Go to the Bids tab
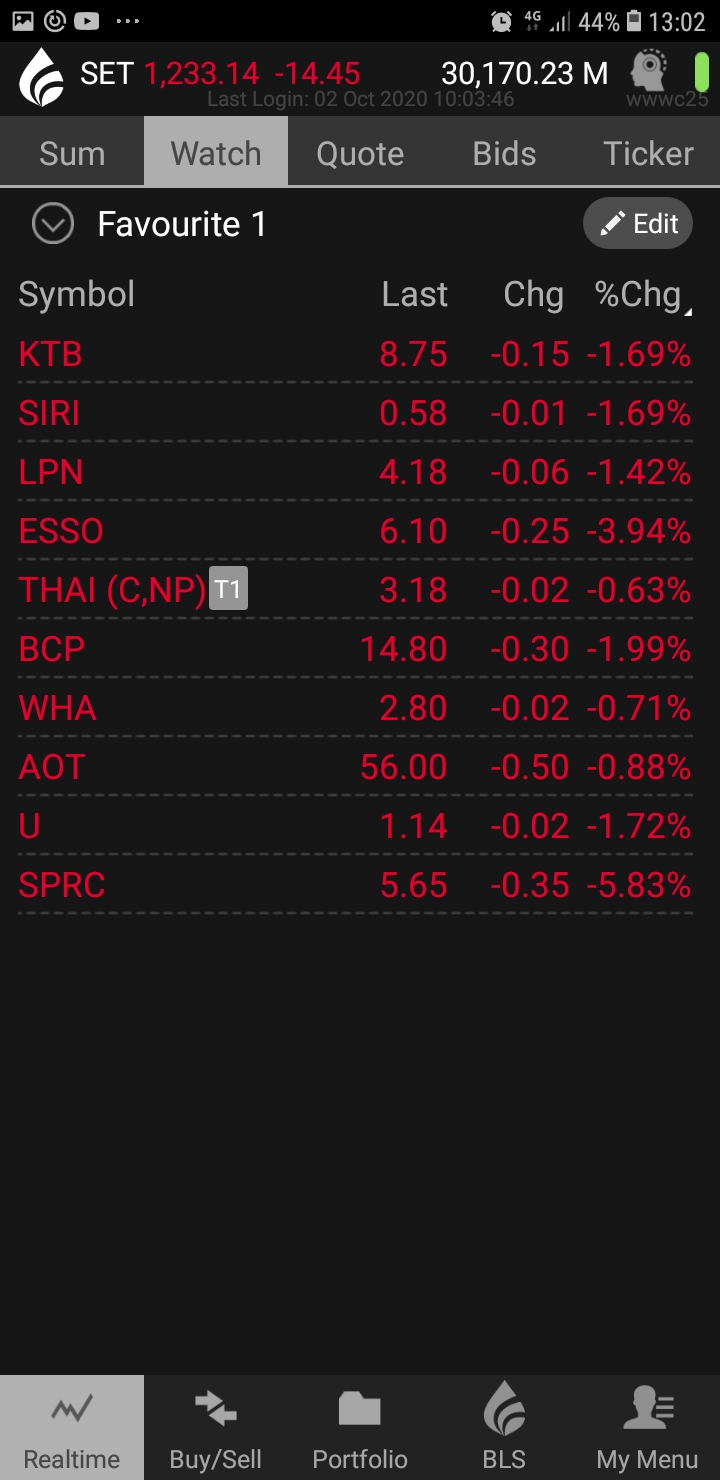 504,153
